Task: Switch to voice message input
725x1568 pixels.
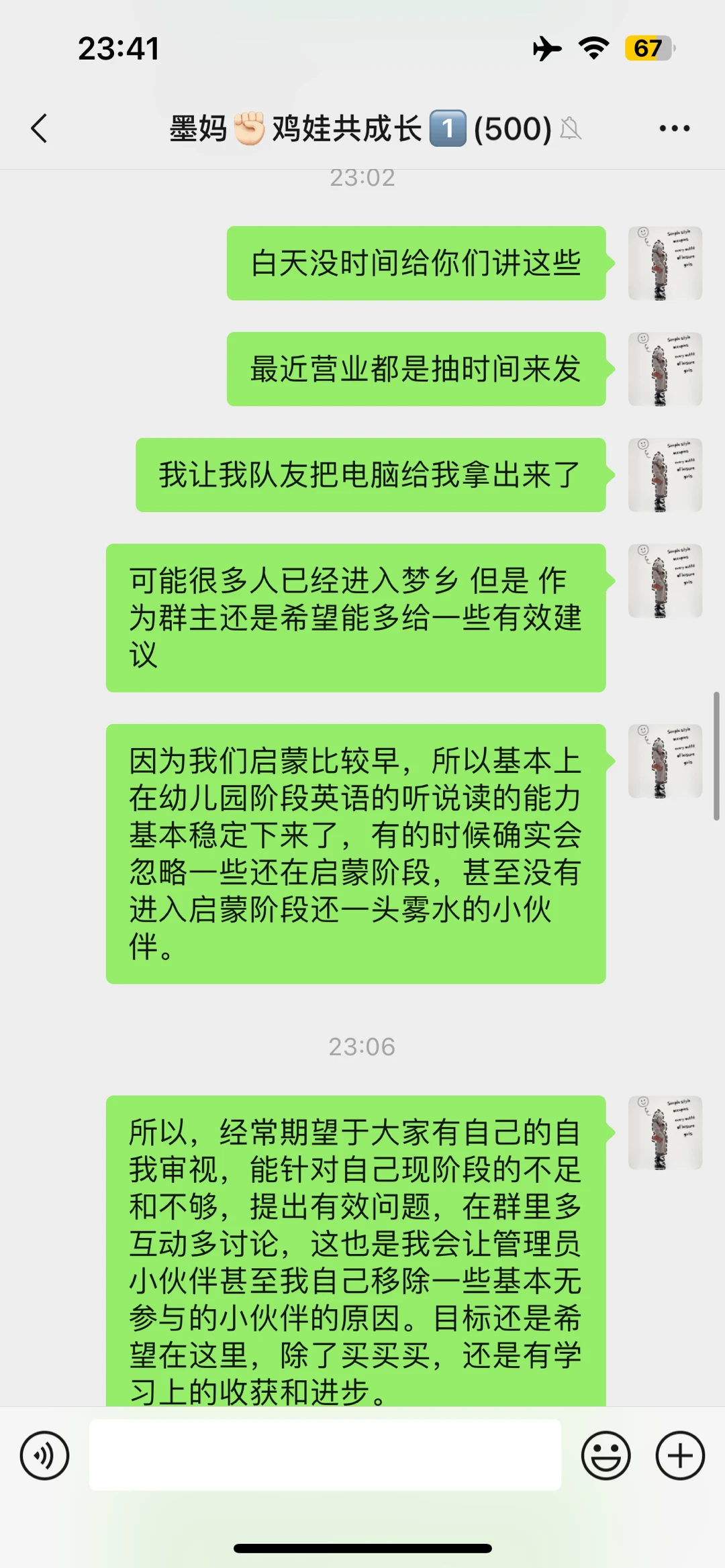Action: (44, 1455)
